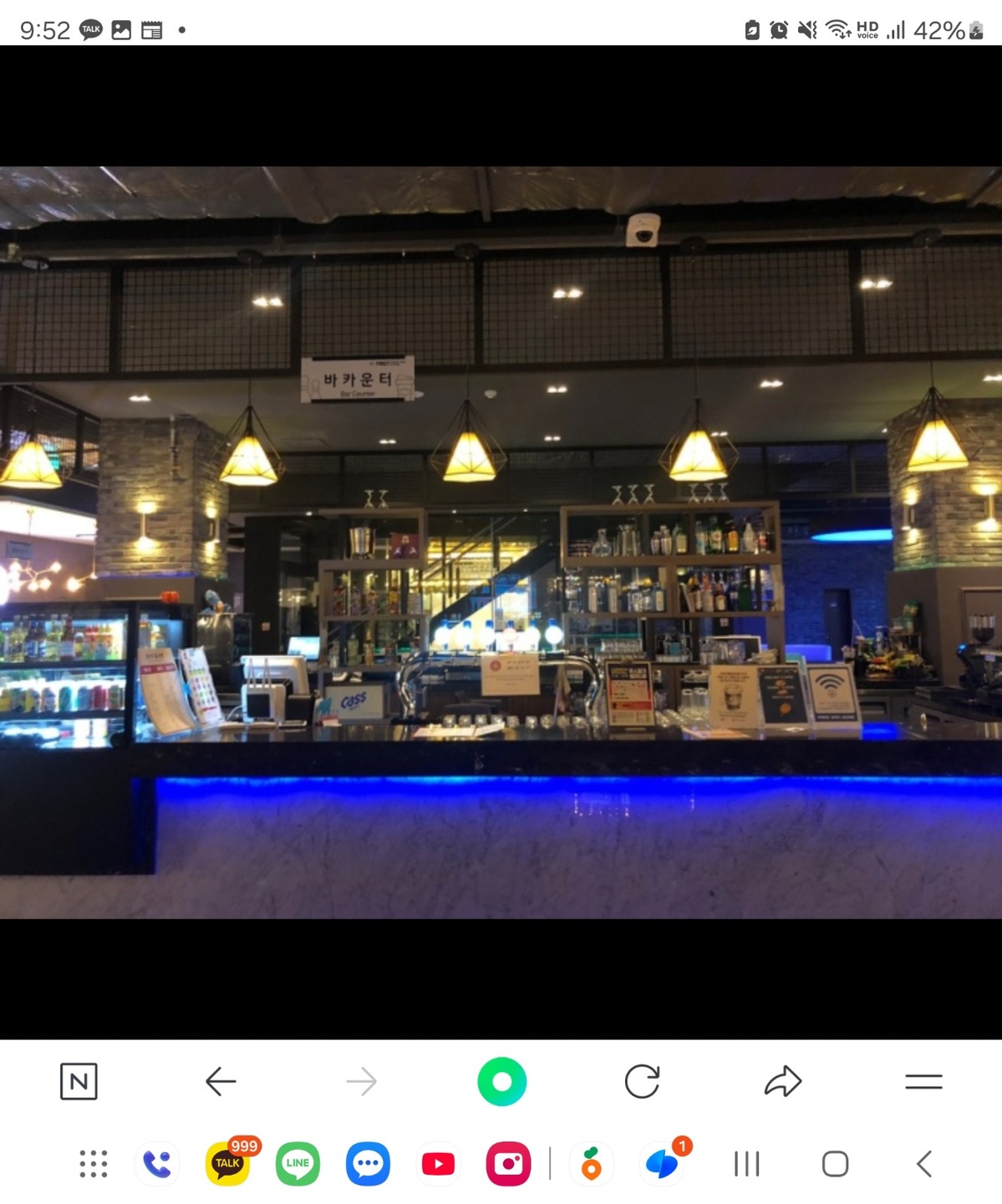
Task: Open the app drawer grid
Action: coord(93,1163)
